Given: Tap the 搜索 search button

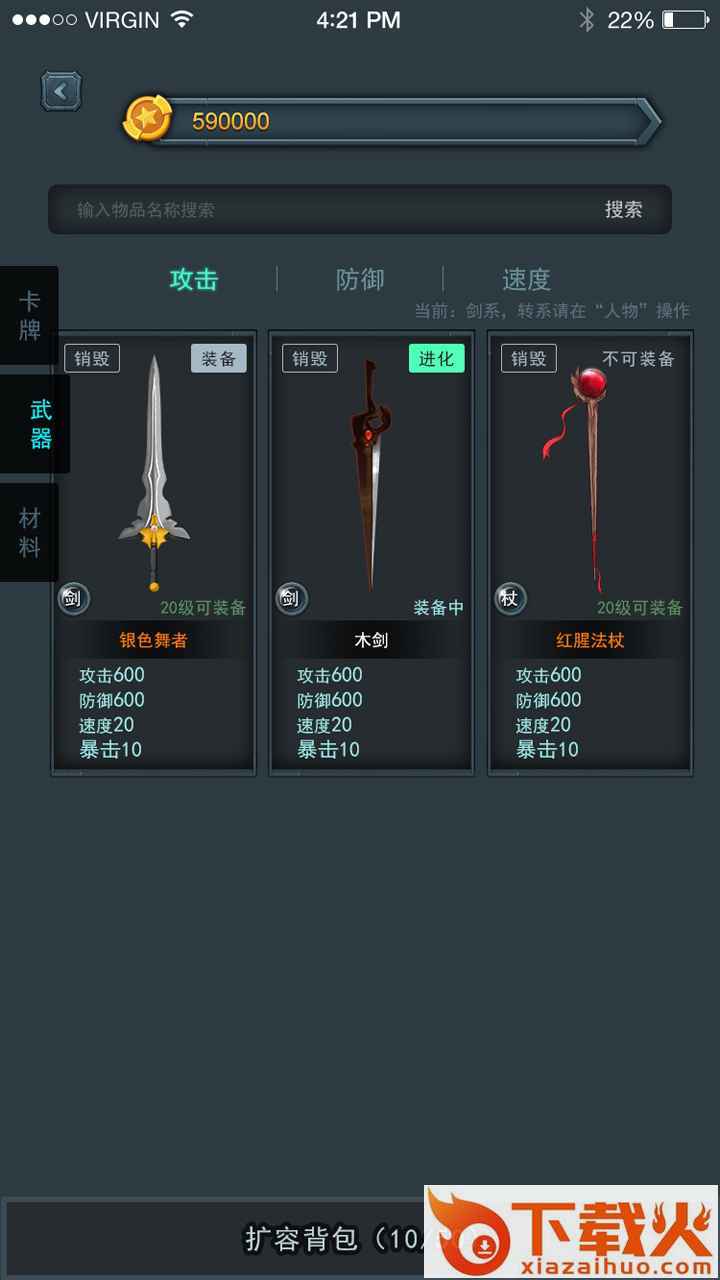Looking at the screenshot, I should [x=623, y=210].
